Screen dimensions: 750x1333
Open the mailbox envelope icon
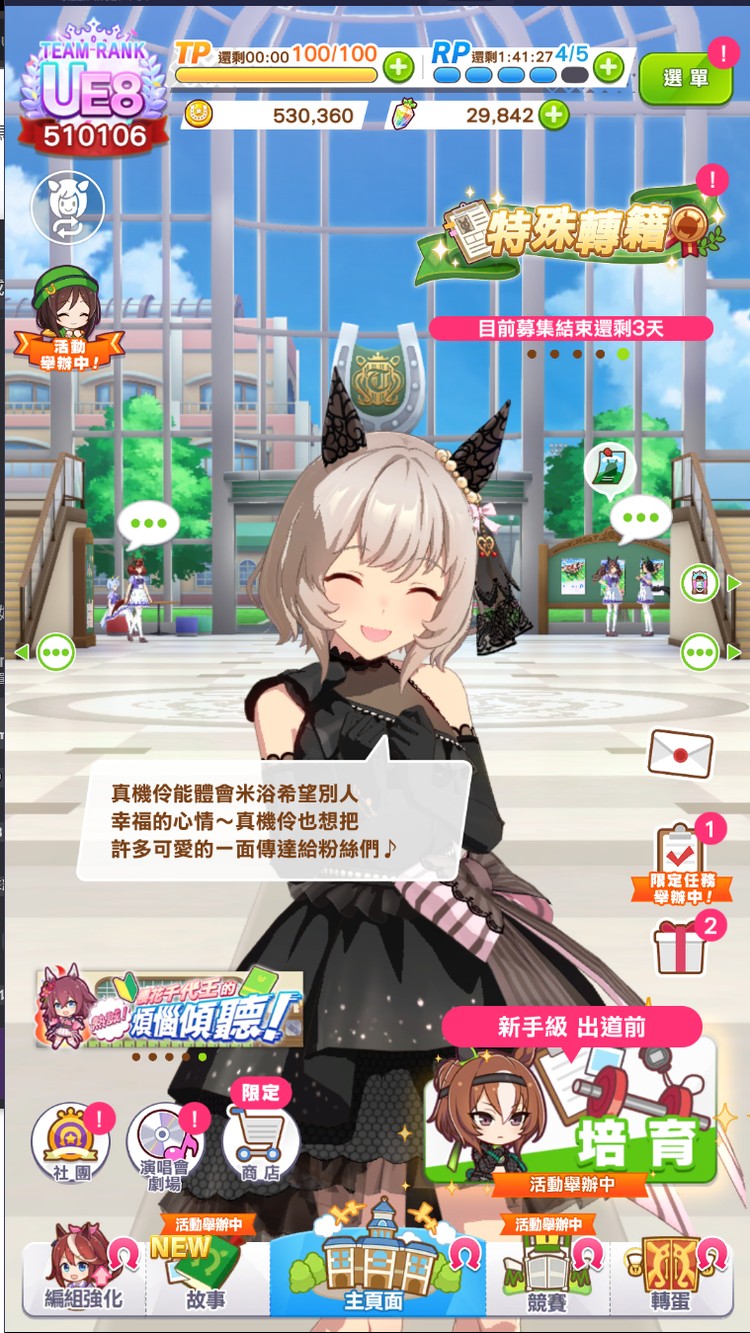coord(680,752)
